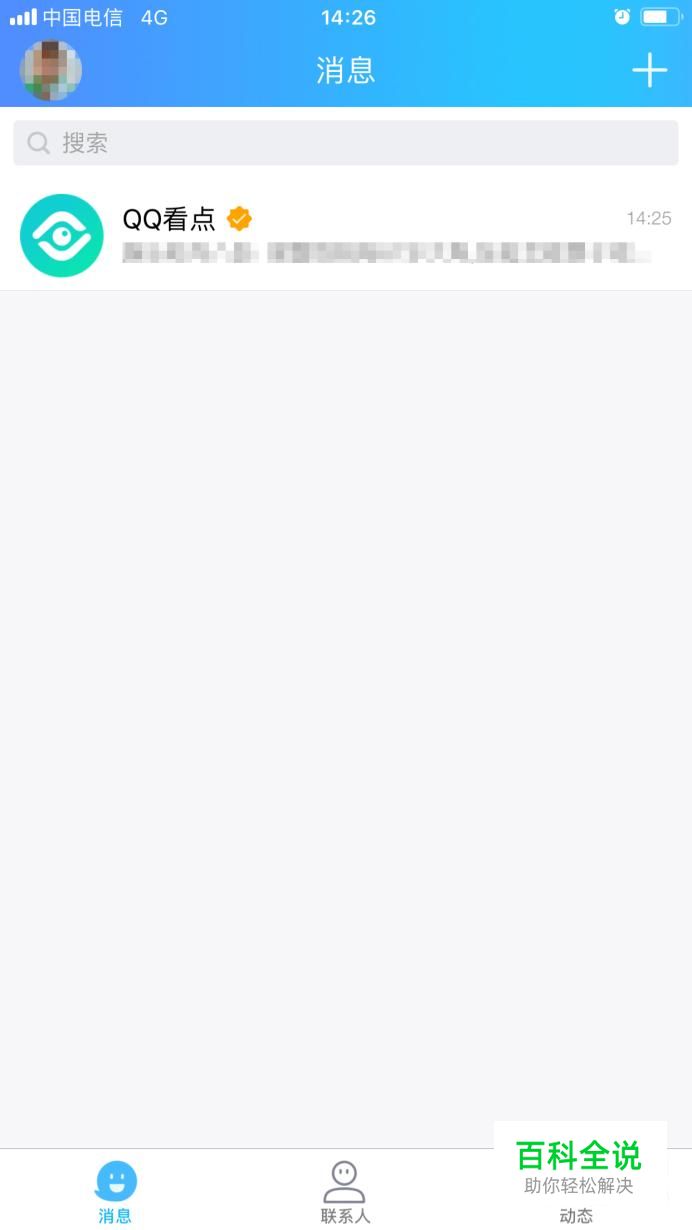Image resolution: width=692 pixels, height=1230 pixels.
Task: Open the profile avatar in top bar
Action: pos(51,71)
